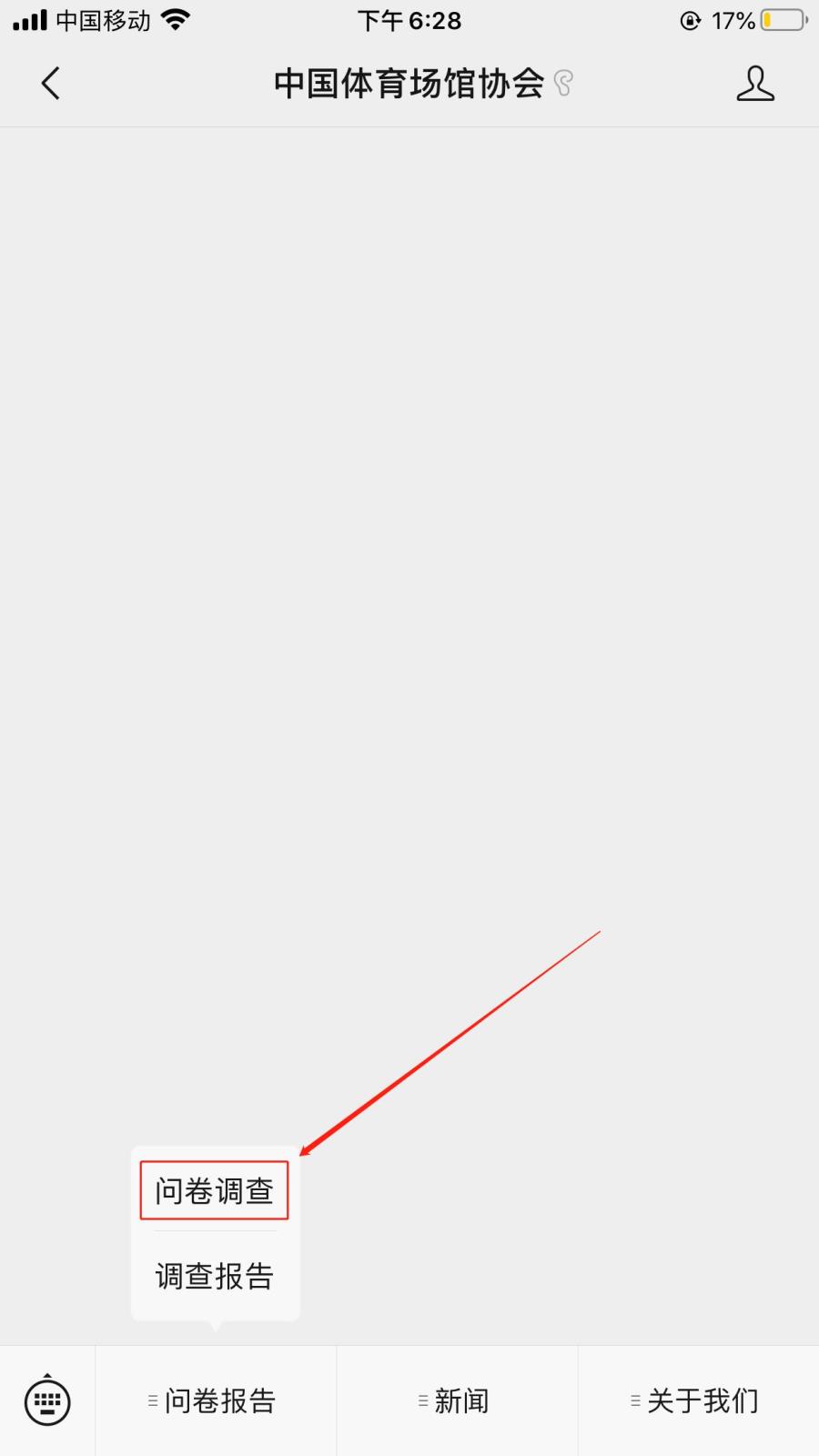Switch to keyboard input mode
Image resolution: width=819 pixels, height=1456 pixels.
(x=47, y=1400)
